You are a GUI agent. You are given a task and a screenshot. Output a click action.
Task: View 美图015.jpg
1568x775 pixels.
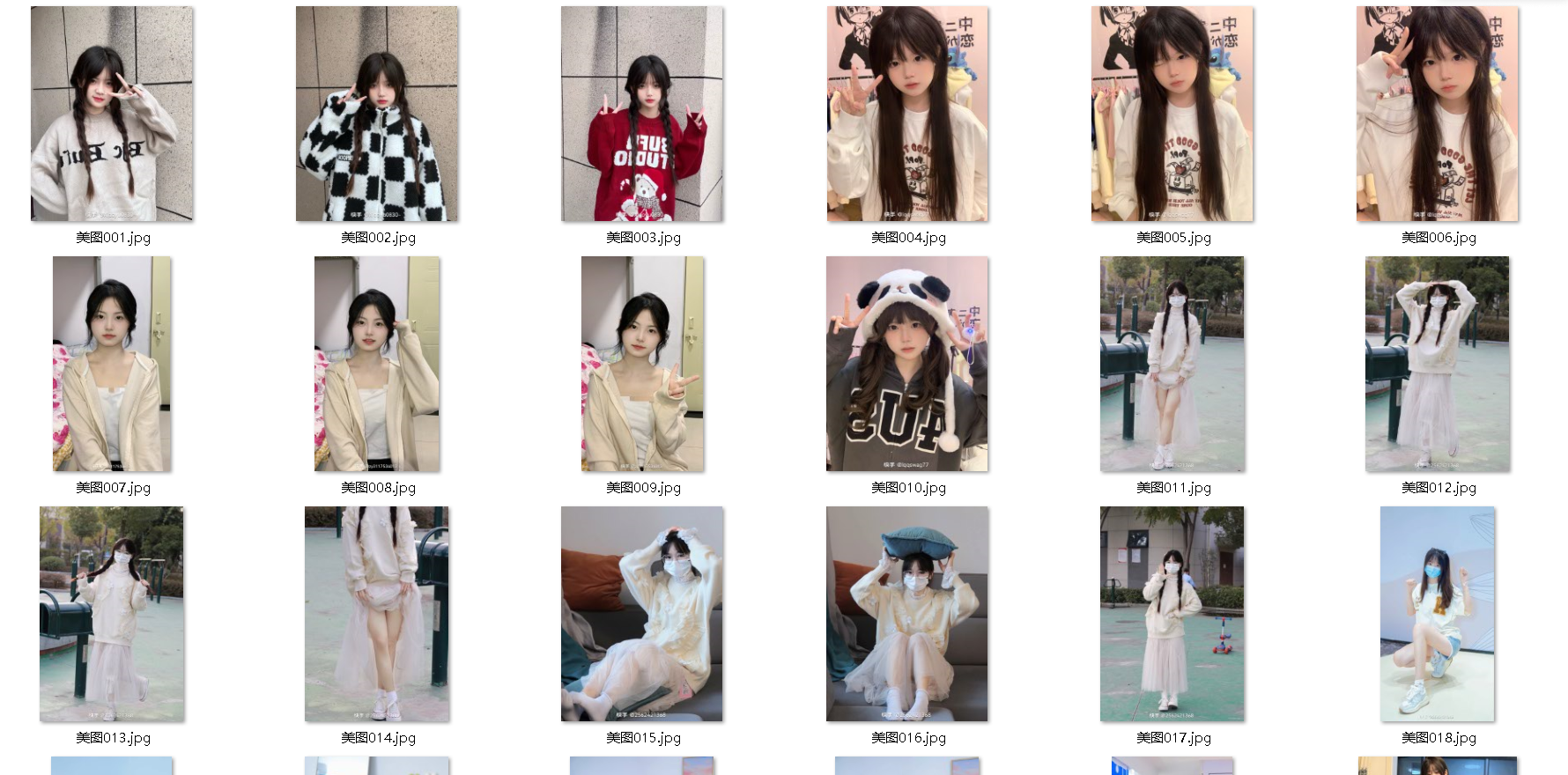(642, 614)
